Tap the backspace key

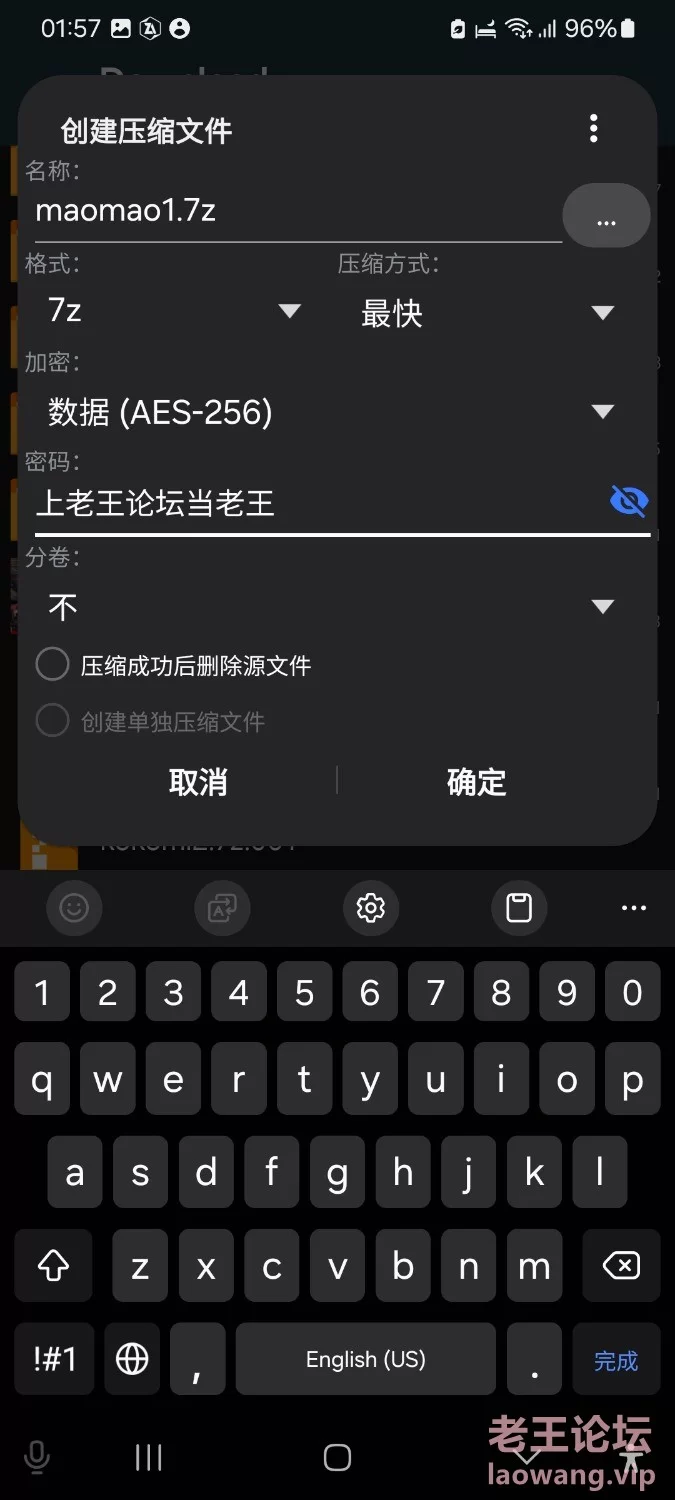click(622, 1267)
